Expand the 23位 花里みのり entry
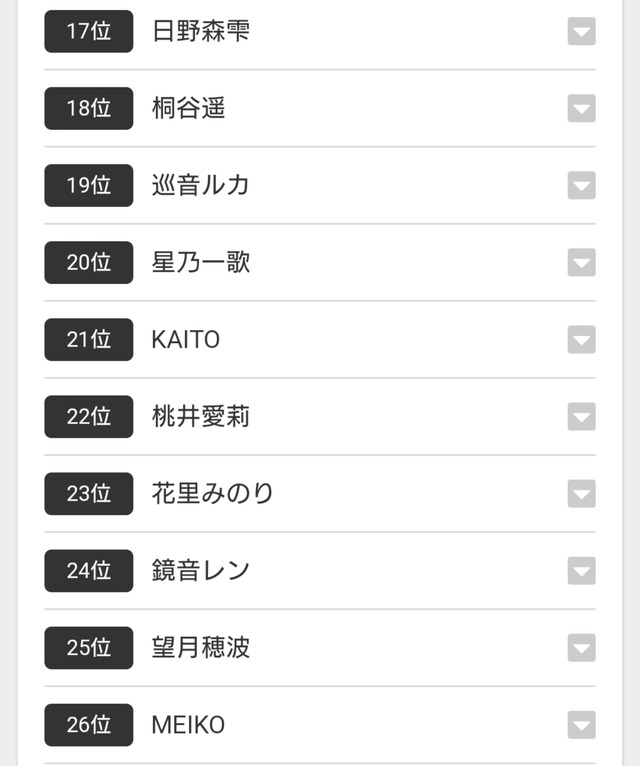The height and width of the screenshot is (766, 640). [581, 494]
